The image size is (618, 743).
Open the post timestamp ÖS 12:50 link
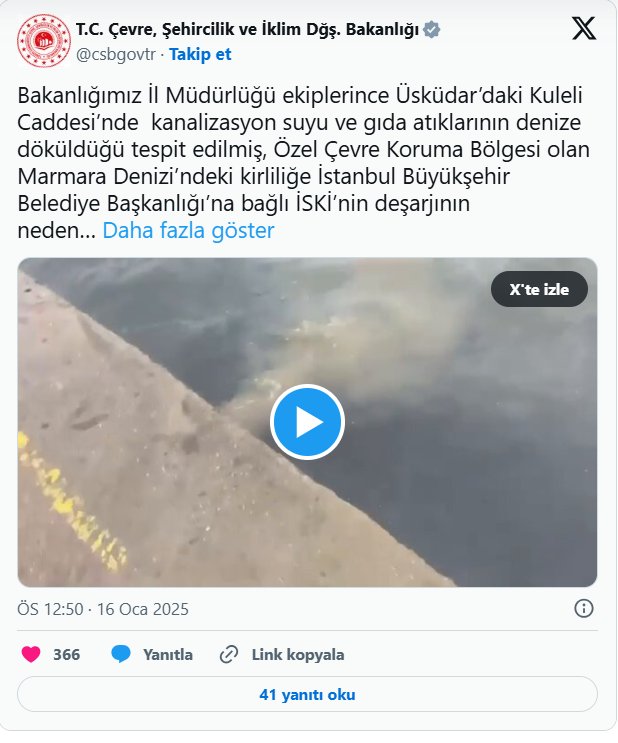click(103, 609)
